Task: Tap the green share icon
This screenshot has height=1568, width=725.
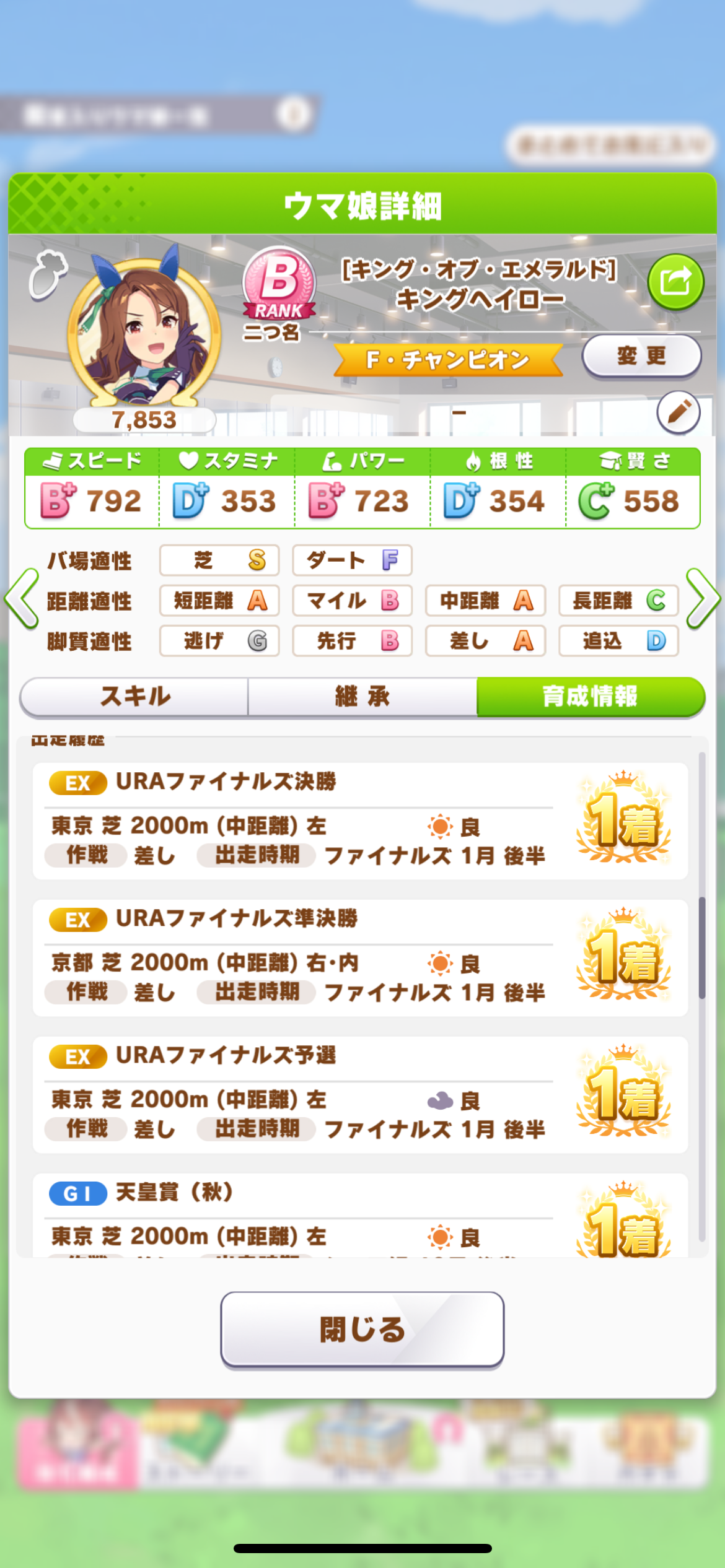Action: pos(675,282)
